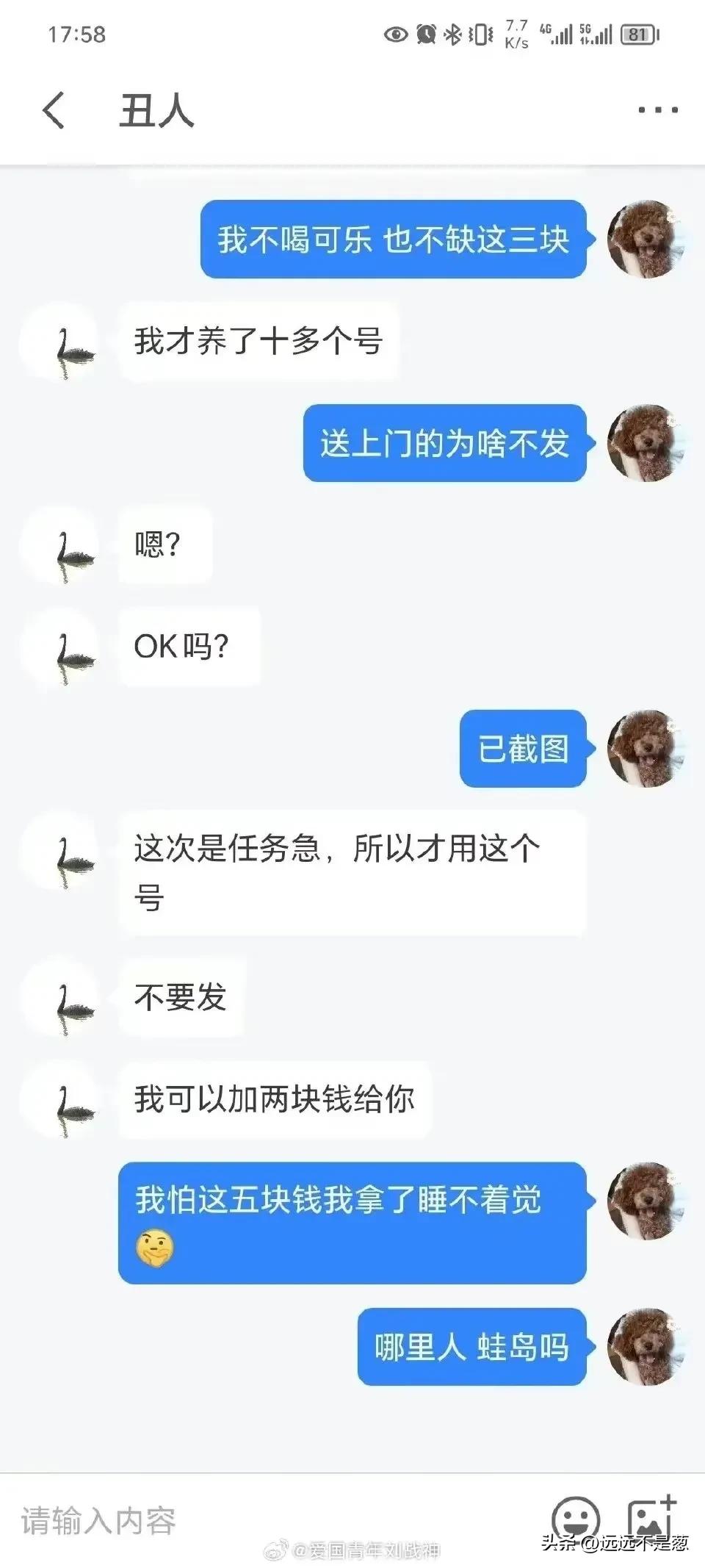Tap the alarm clock status icon
This screenshot has height=1568, width=705.
(424, 34)
